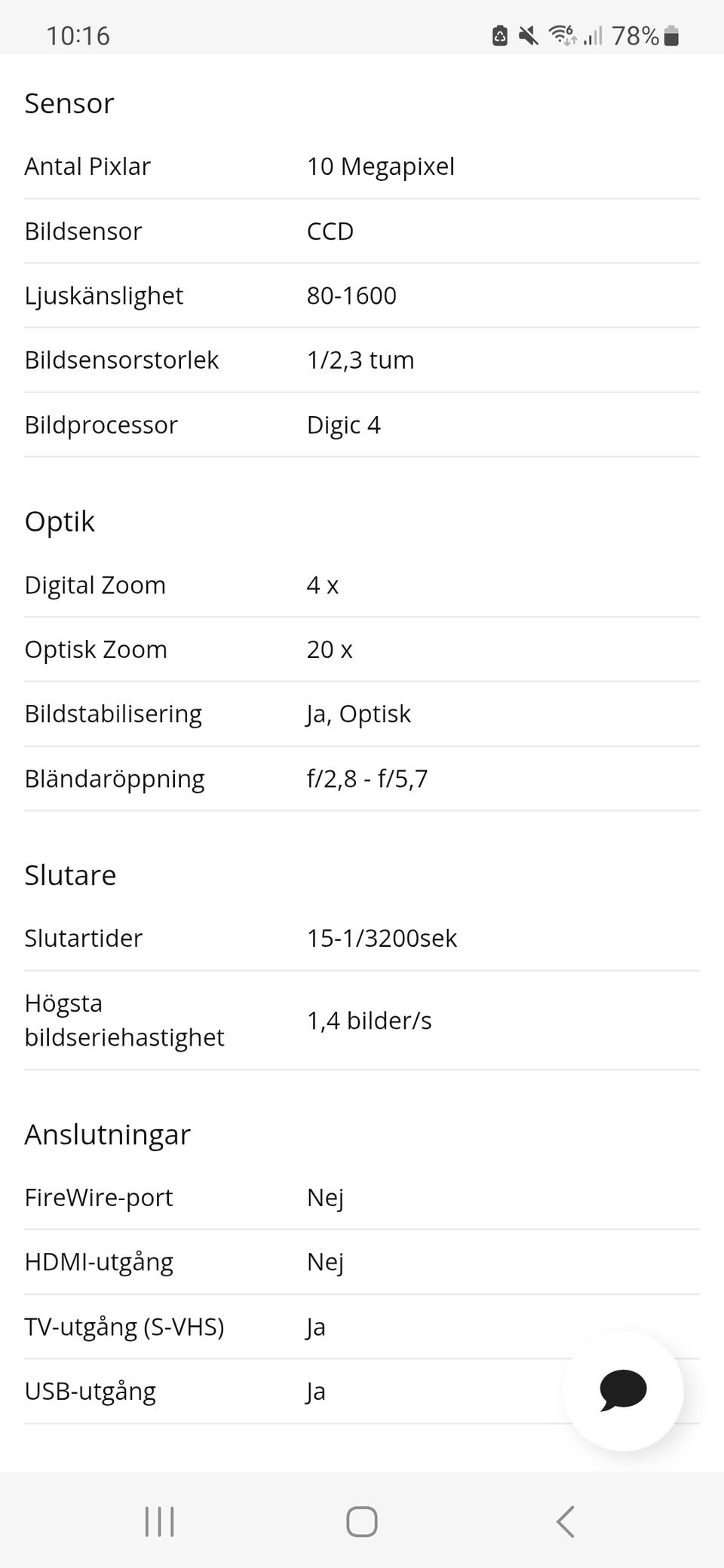Open recent apps from the navigation bar

(x=159, y=1521)
